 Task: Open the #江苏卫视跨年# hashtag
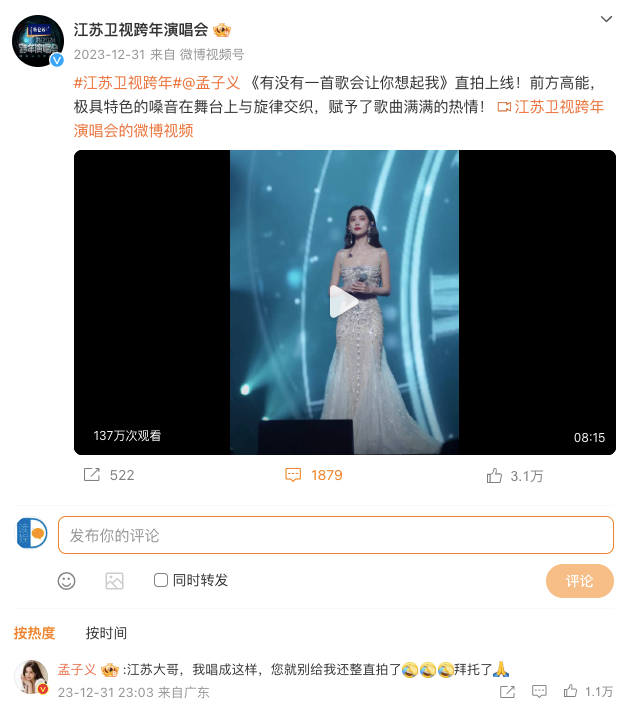pos(122,84)
